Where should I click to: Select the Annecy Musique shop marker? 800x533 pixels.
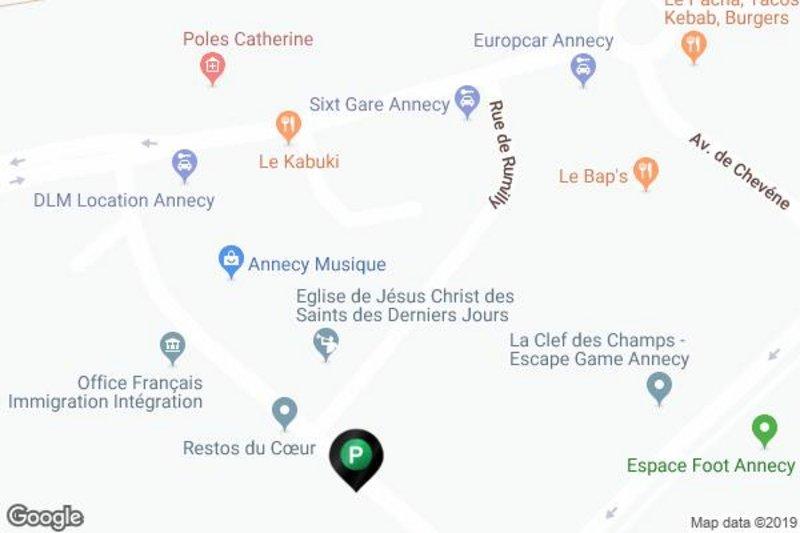point(232,262)
